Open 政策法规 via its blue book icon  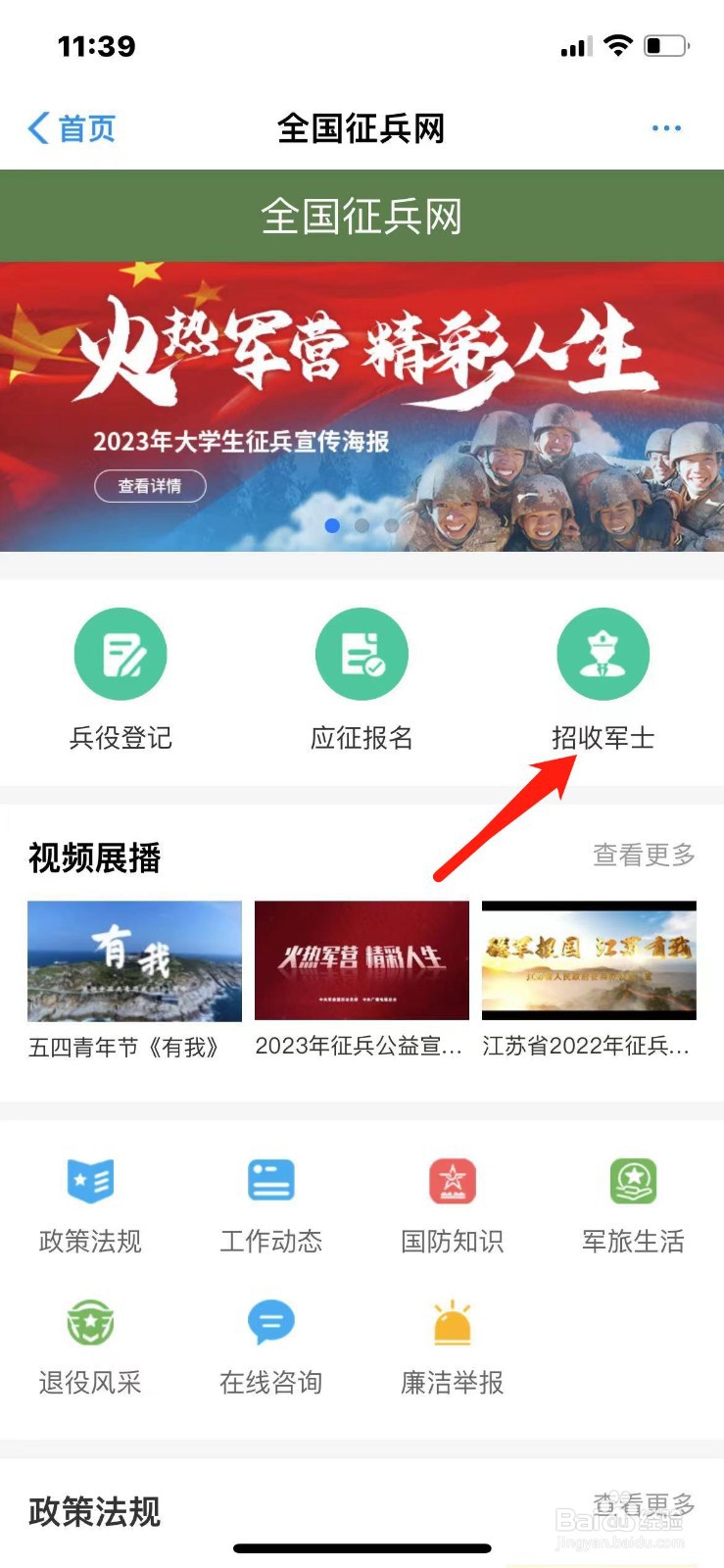click(x=89, y=1180)
